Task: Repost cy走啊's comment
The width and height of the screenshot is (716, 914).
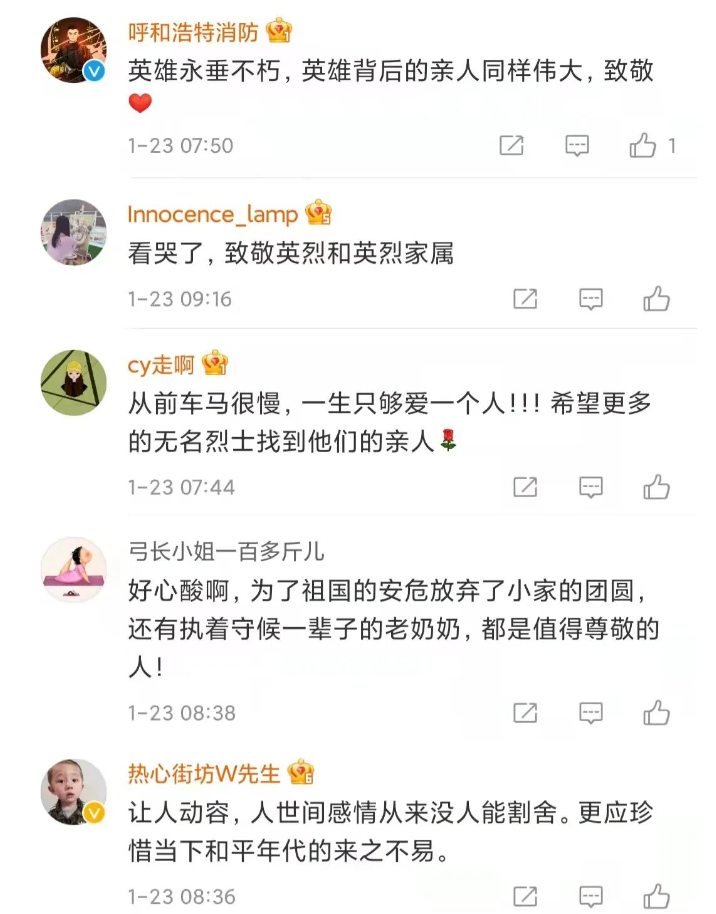Action: click(525, 487)
